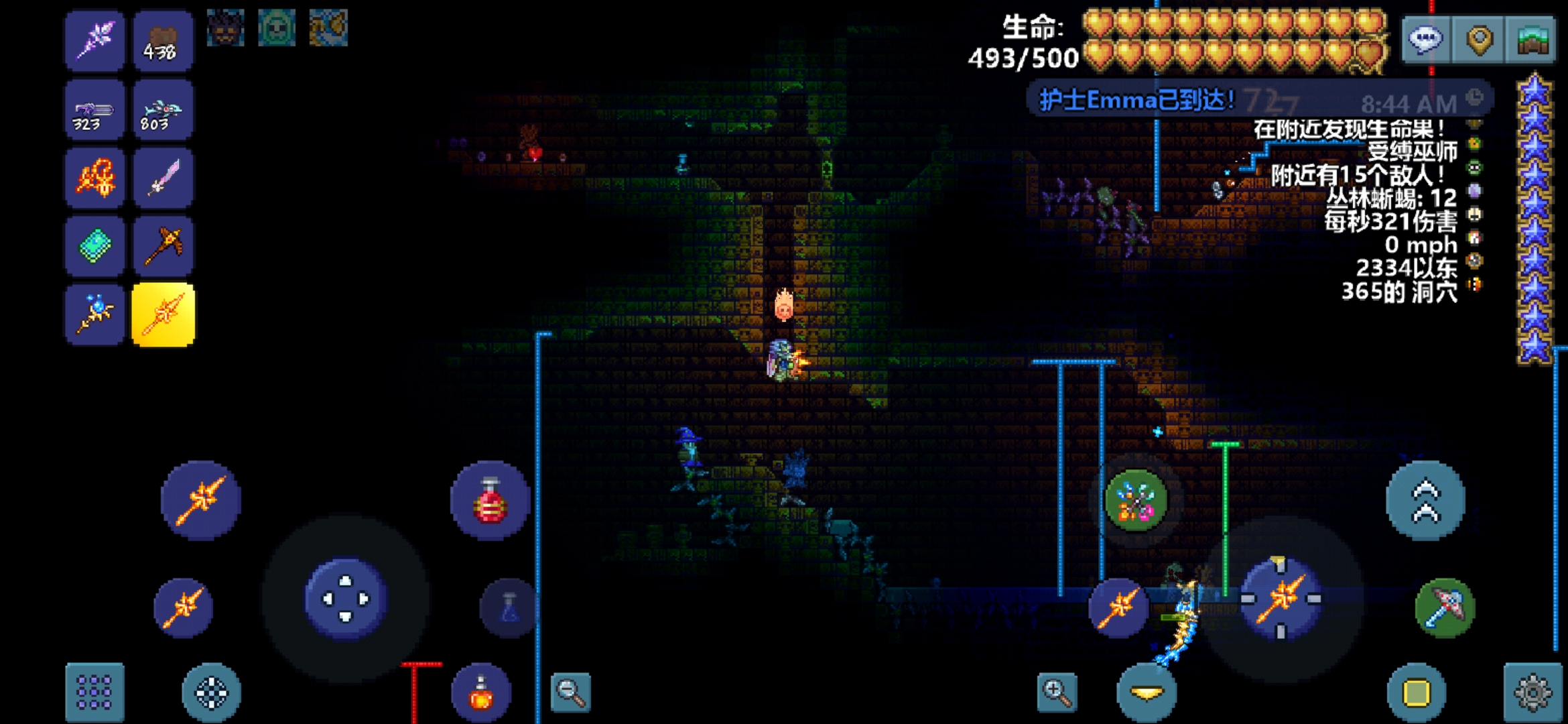Image resolution: width=1568 pixels, height=724 pixels.
Task: Tap the grappling hook button
Action: 1444,607
